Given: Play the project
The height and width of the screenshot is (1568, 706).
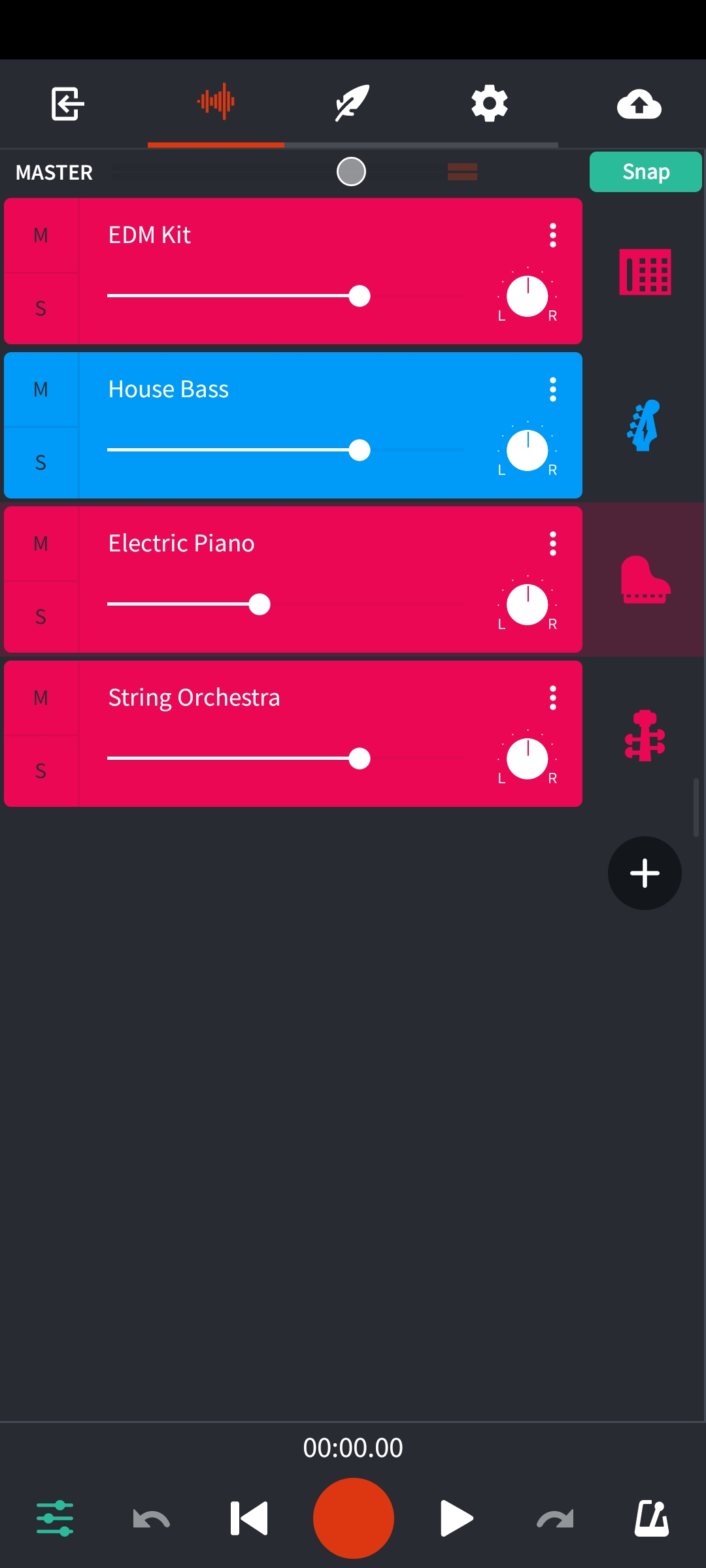Looking at the screenshot, I should (456, 1518).
